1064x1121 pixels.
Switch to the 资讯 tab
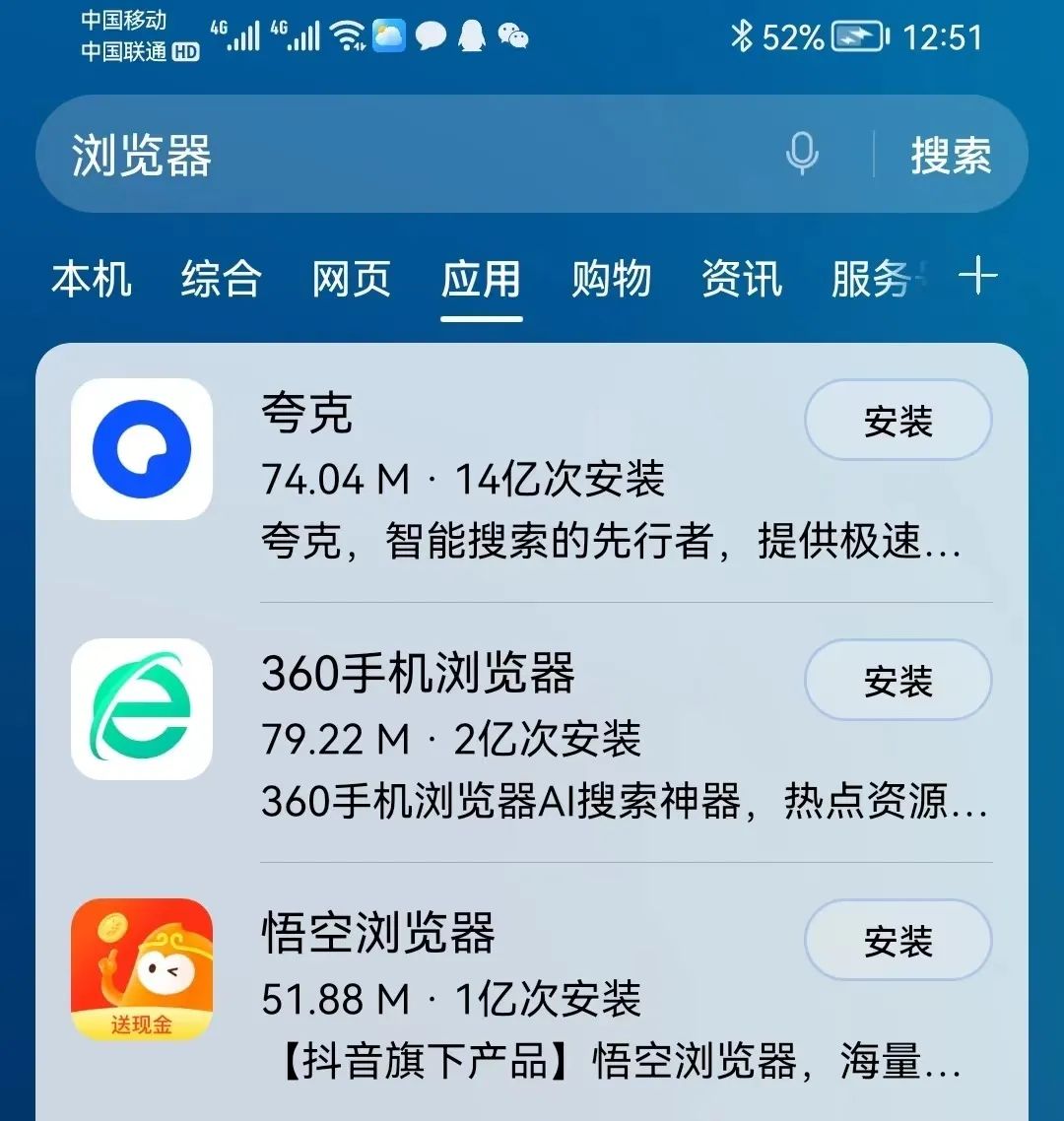click(x=741, y=281)
